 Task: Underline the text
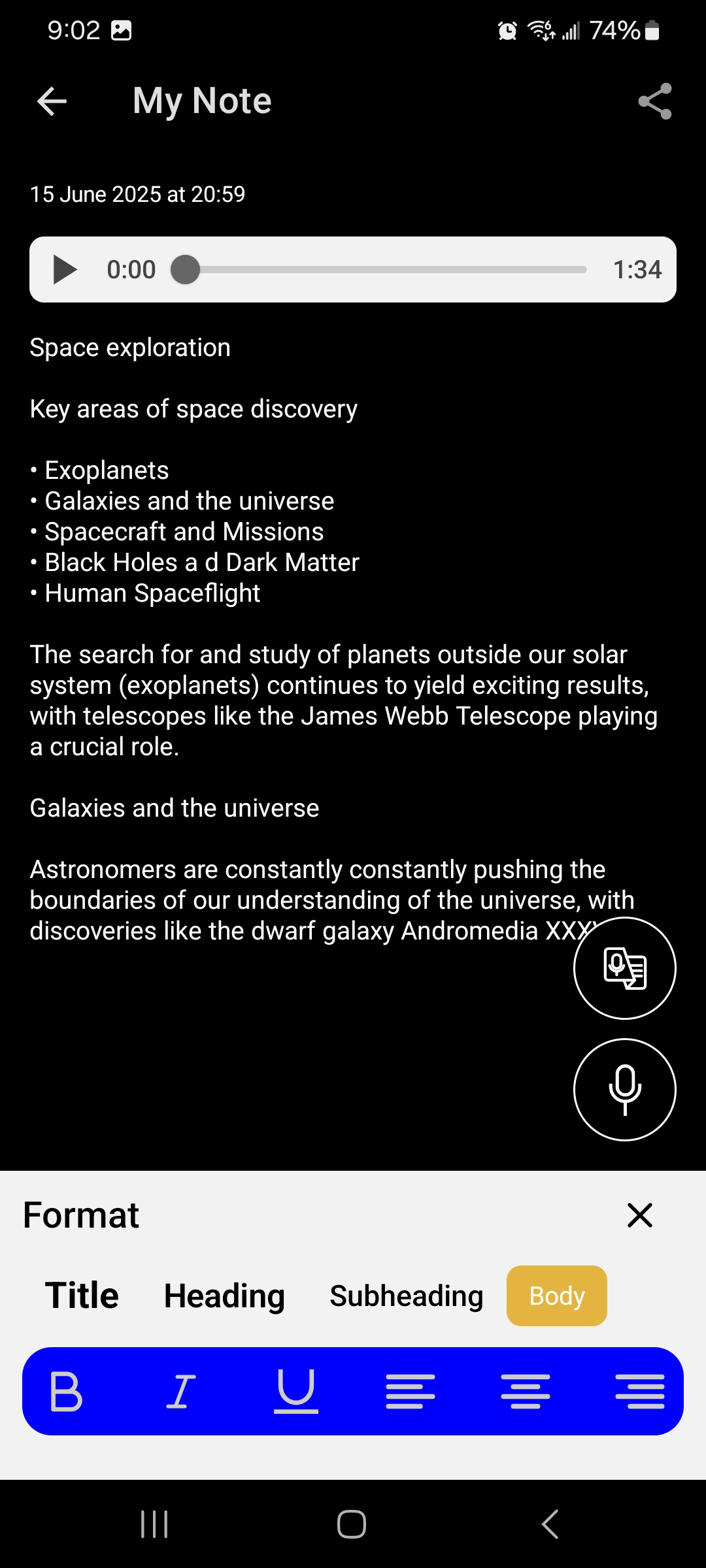point(295,1392)
